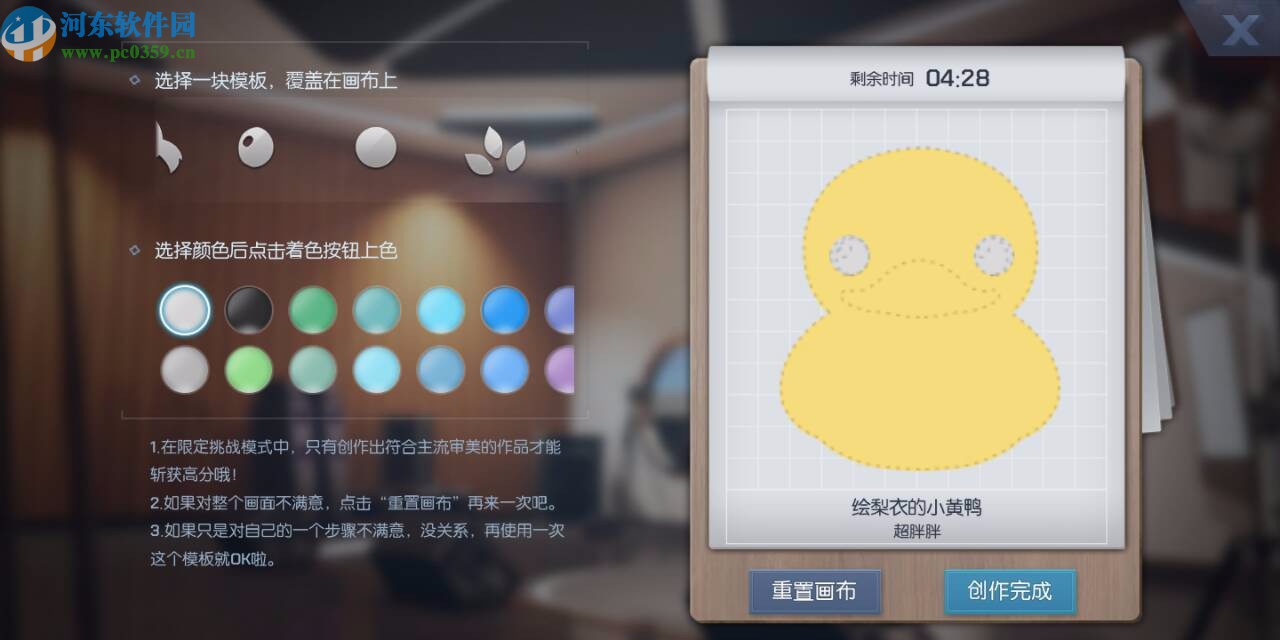Choose the deep blue swatch in top row
Screen dimensions: 1280x640
(505, 310)
